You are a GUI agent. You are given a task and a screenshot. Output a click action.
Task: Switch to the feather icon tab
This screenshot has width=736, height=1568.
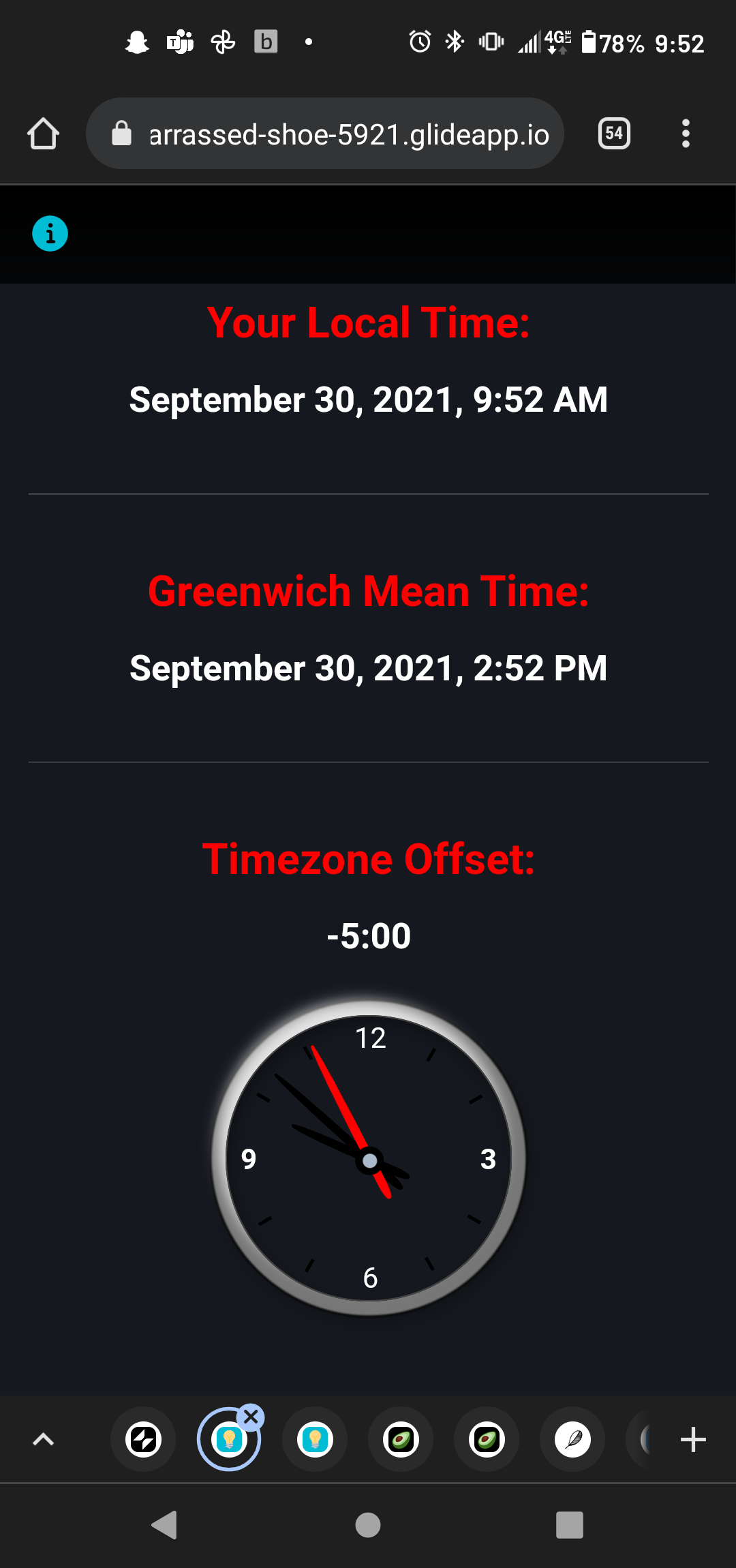572,1440
